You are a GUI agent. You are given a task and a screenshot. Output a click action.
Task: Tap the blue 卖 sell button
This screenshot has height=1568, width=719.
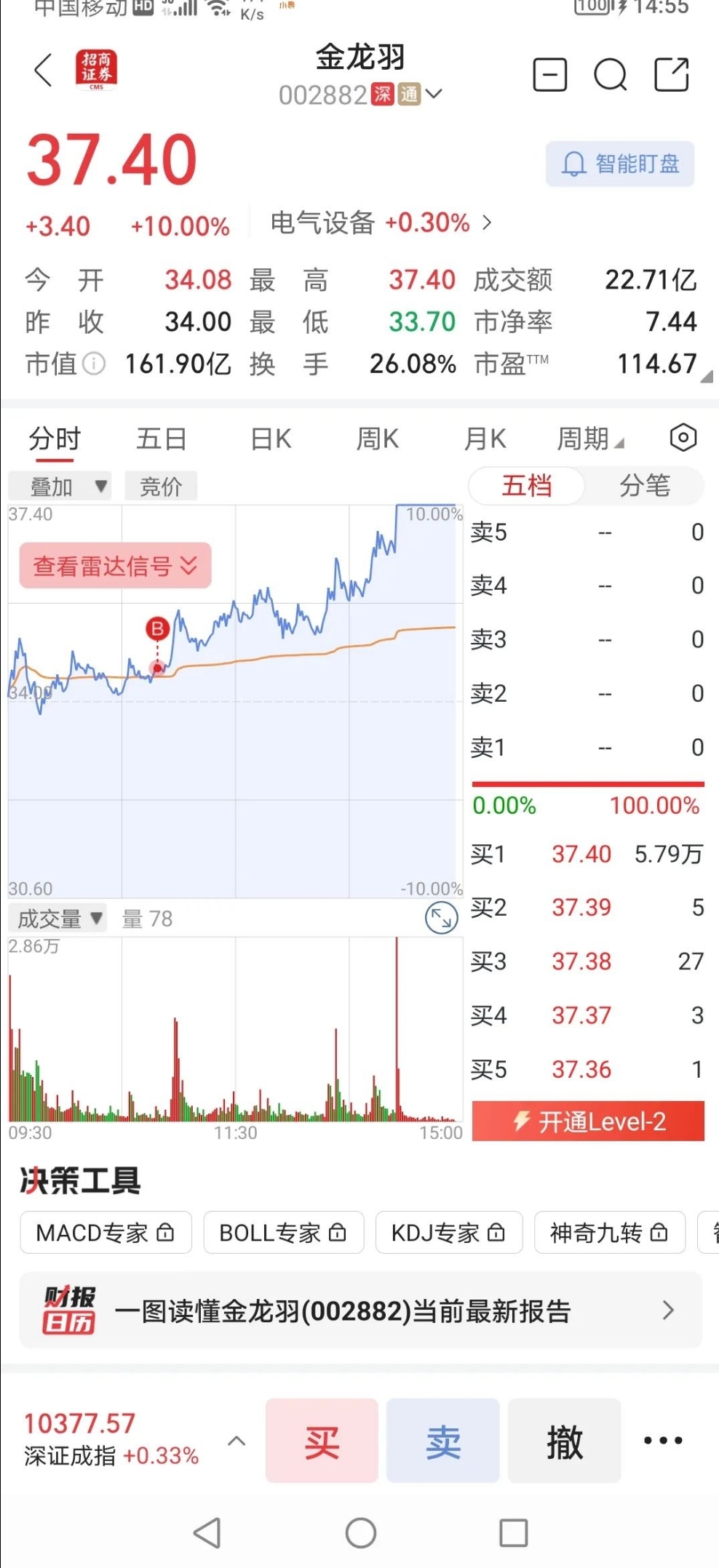tap(442, 1441)
